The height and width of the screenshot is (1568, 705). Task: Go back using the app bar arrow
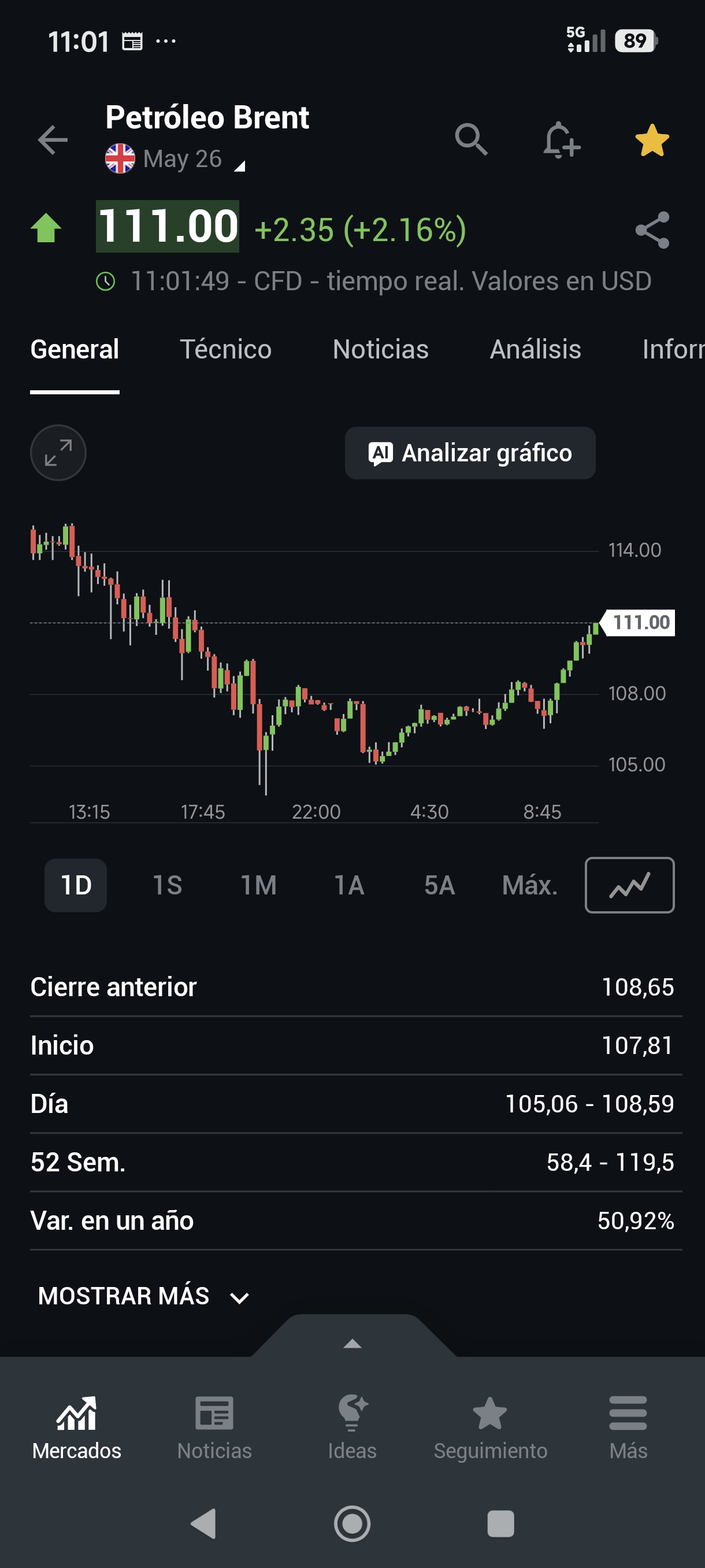click(x=53, y=140)
